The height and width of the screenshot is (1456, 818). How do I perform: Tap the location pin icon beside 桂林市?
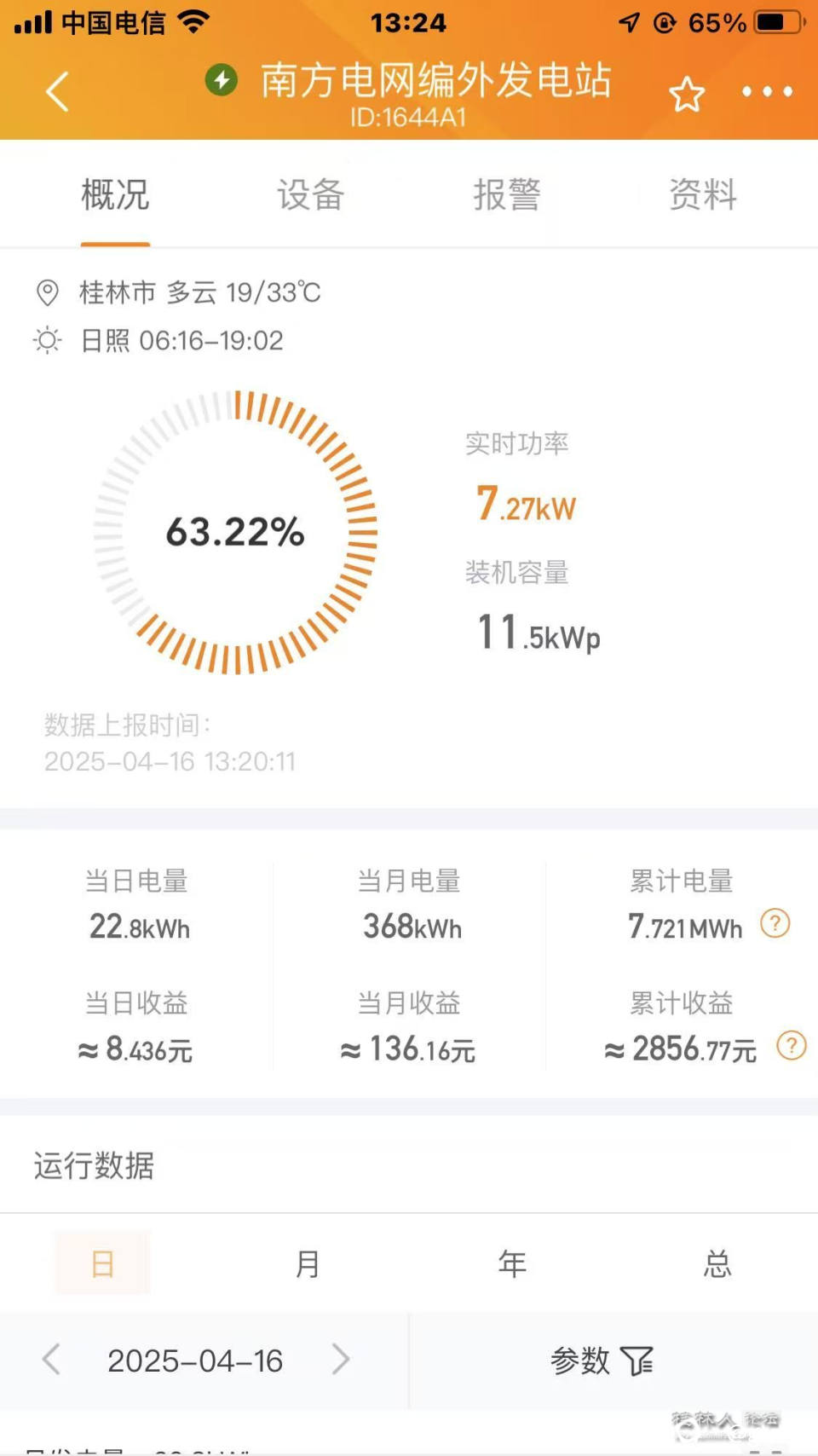coord(47,292)
